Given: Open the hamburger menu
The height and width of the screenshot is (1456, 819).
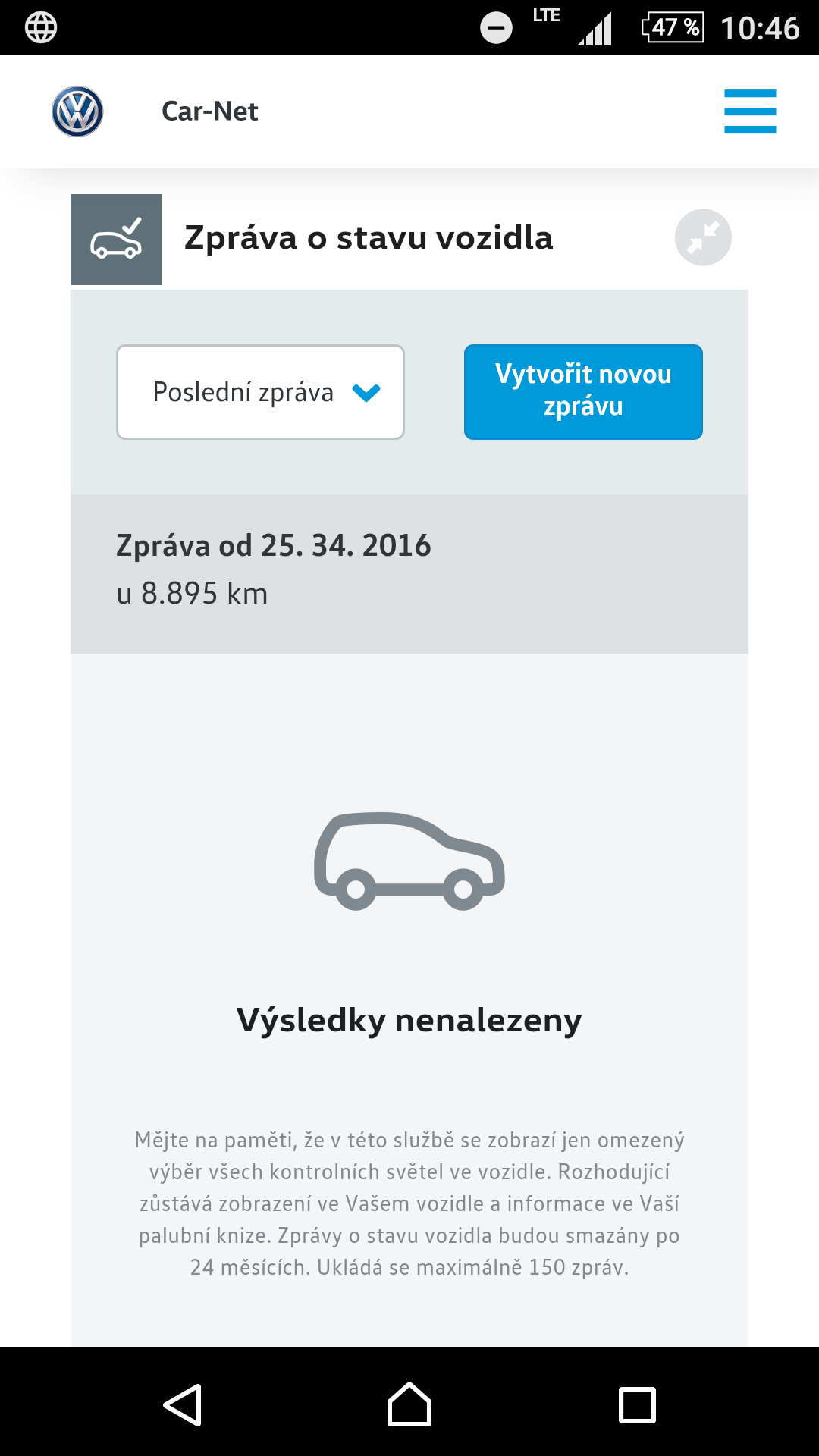Looking at the screenshot, I should [x=749, y=111].
